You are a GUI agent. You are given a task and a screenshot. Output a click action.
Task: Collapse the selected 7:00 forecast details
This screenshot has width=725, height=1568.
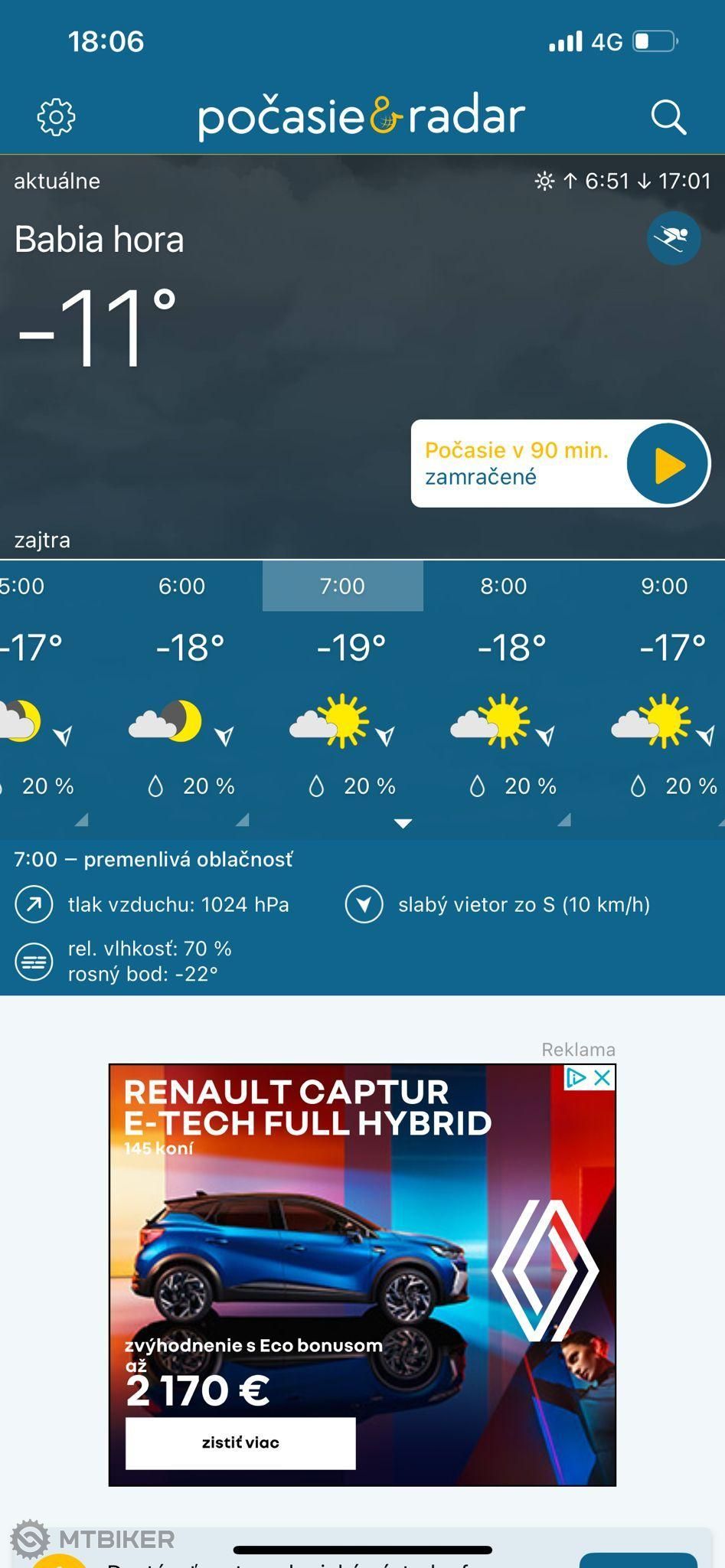point(403,823)
